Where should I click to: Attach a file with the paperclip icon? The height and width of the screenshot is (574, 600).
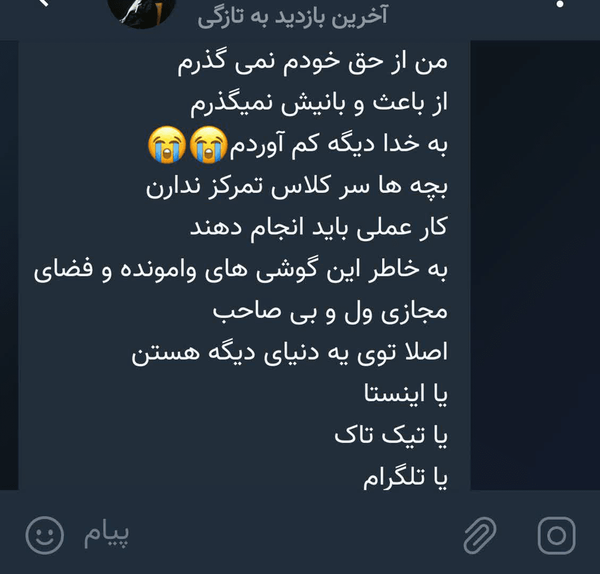coord(480,535)
